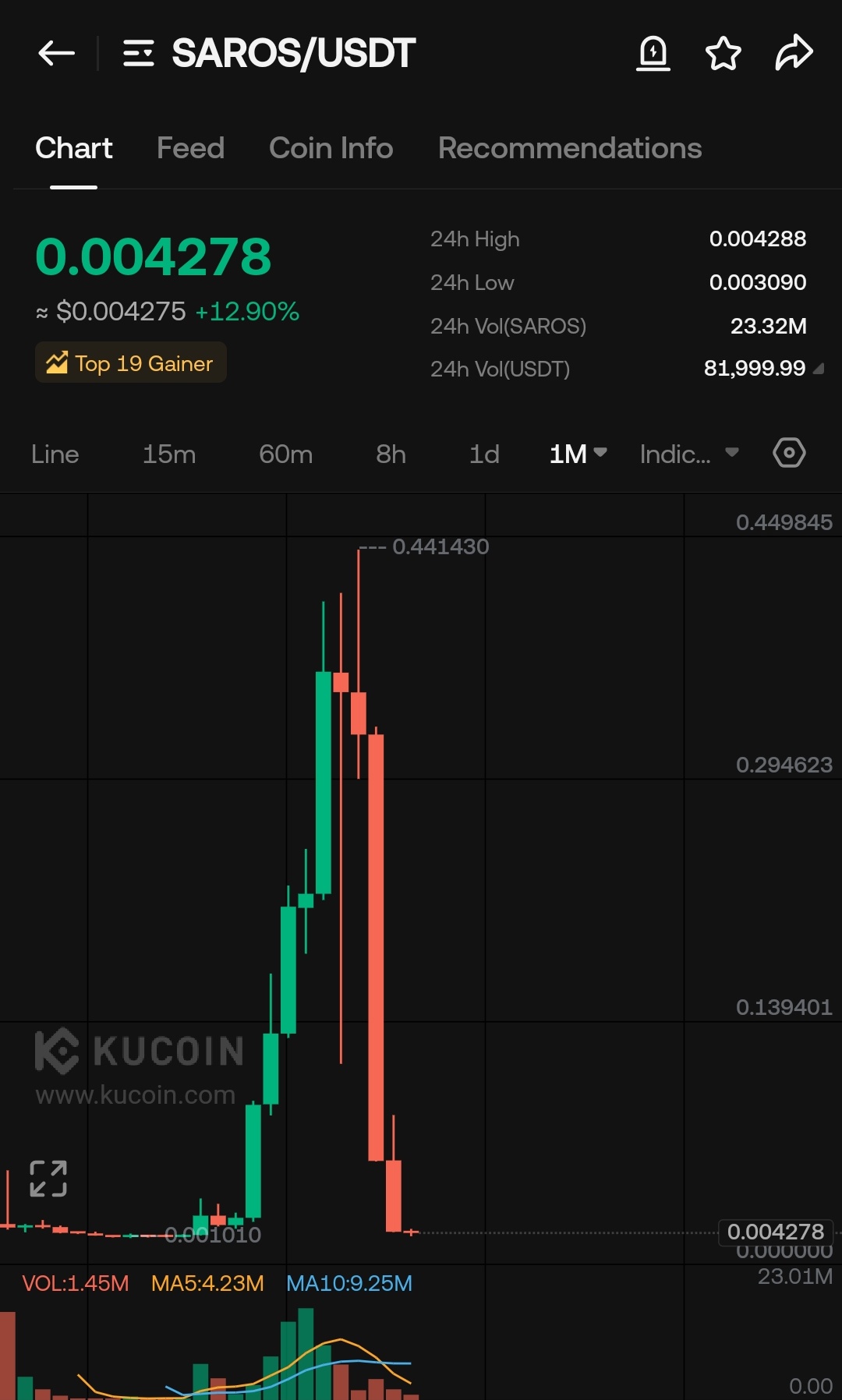
Task: Set a price alert with the bell
Action: tap(653, 54)
